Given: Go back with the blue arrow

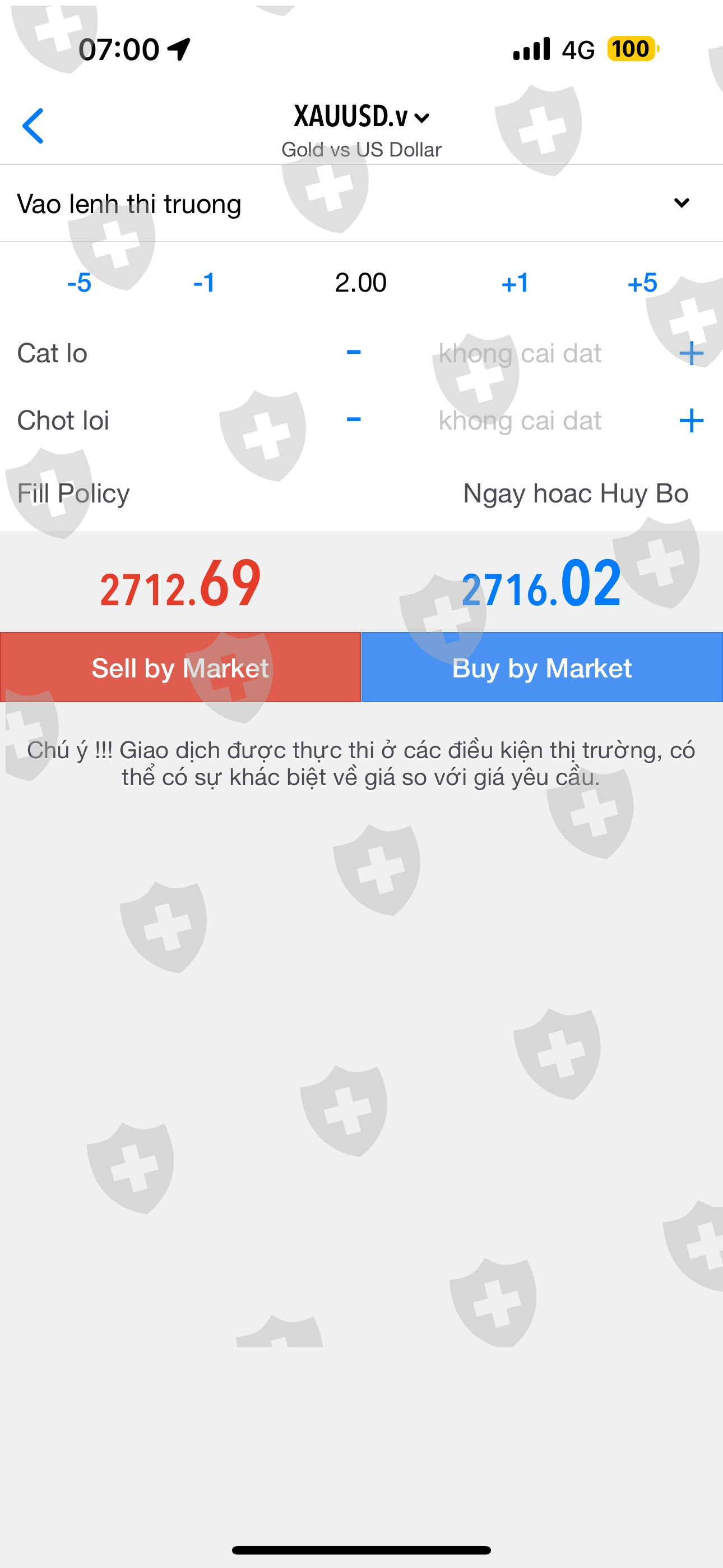Looking at the screenshot, I should 33,126.
